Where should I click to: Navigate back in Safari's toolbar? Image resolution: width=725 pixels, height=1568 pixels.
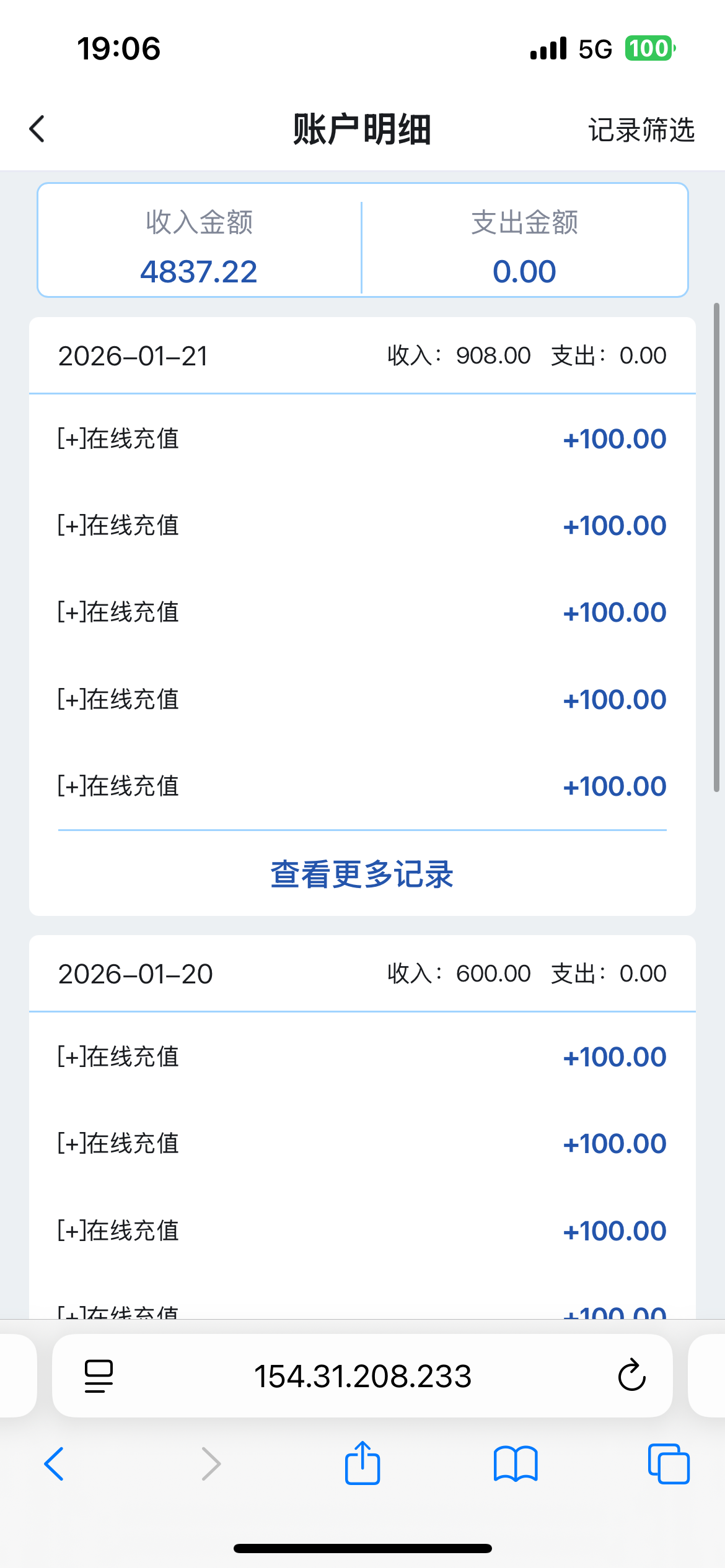(x=54, y=1464)
